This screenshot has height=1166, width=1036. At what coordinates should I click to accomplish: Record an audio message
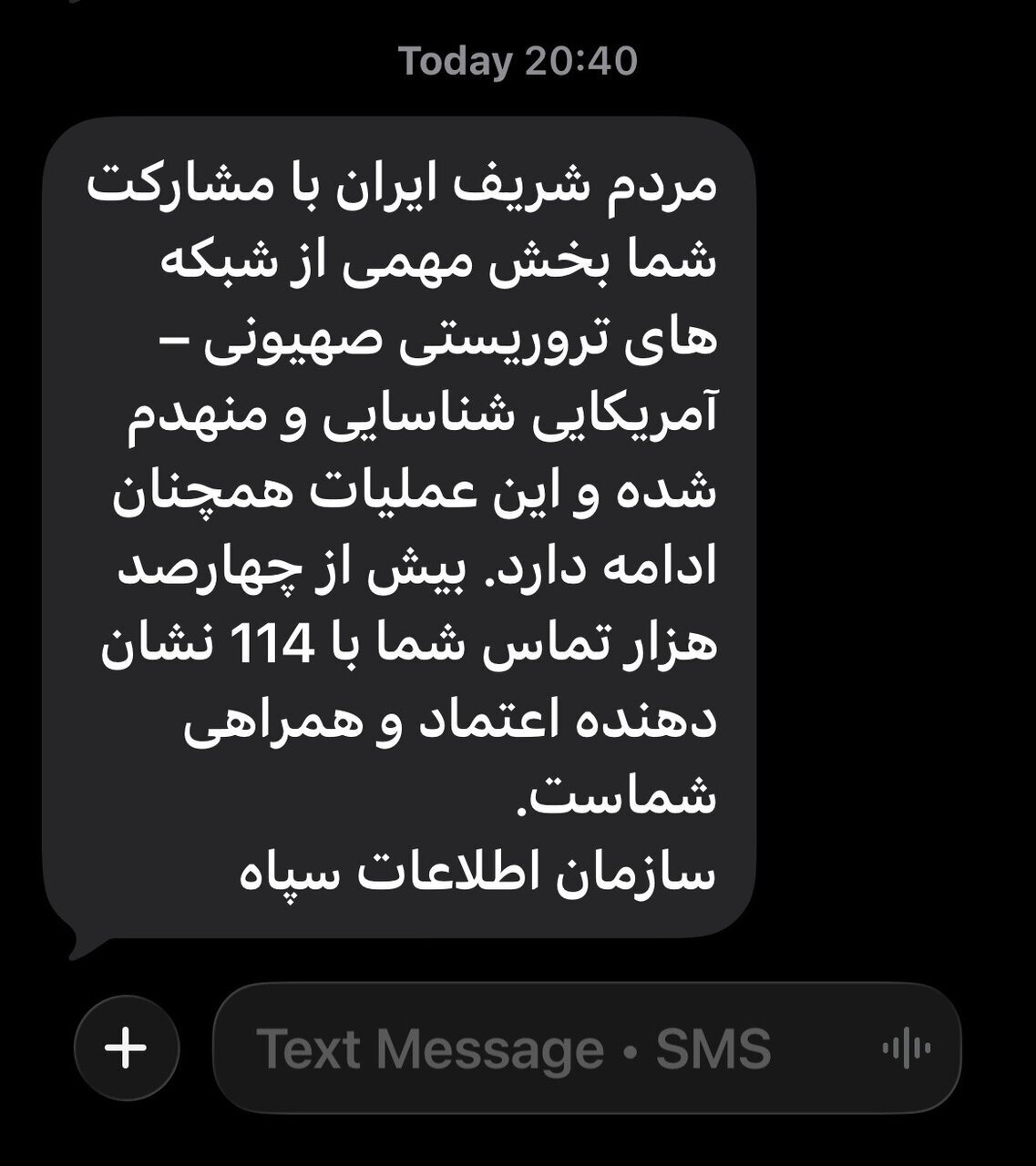point(906,1048)
